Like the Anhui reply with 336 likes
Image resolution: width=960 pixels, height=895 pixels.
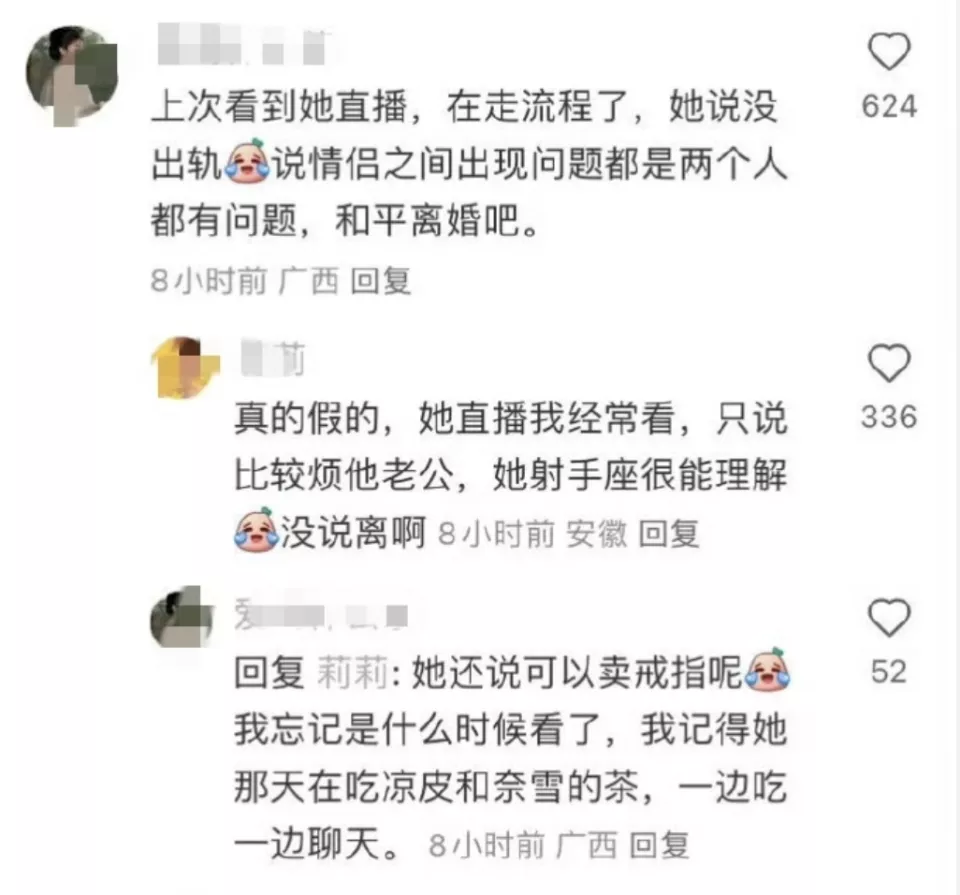[888, 364]
